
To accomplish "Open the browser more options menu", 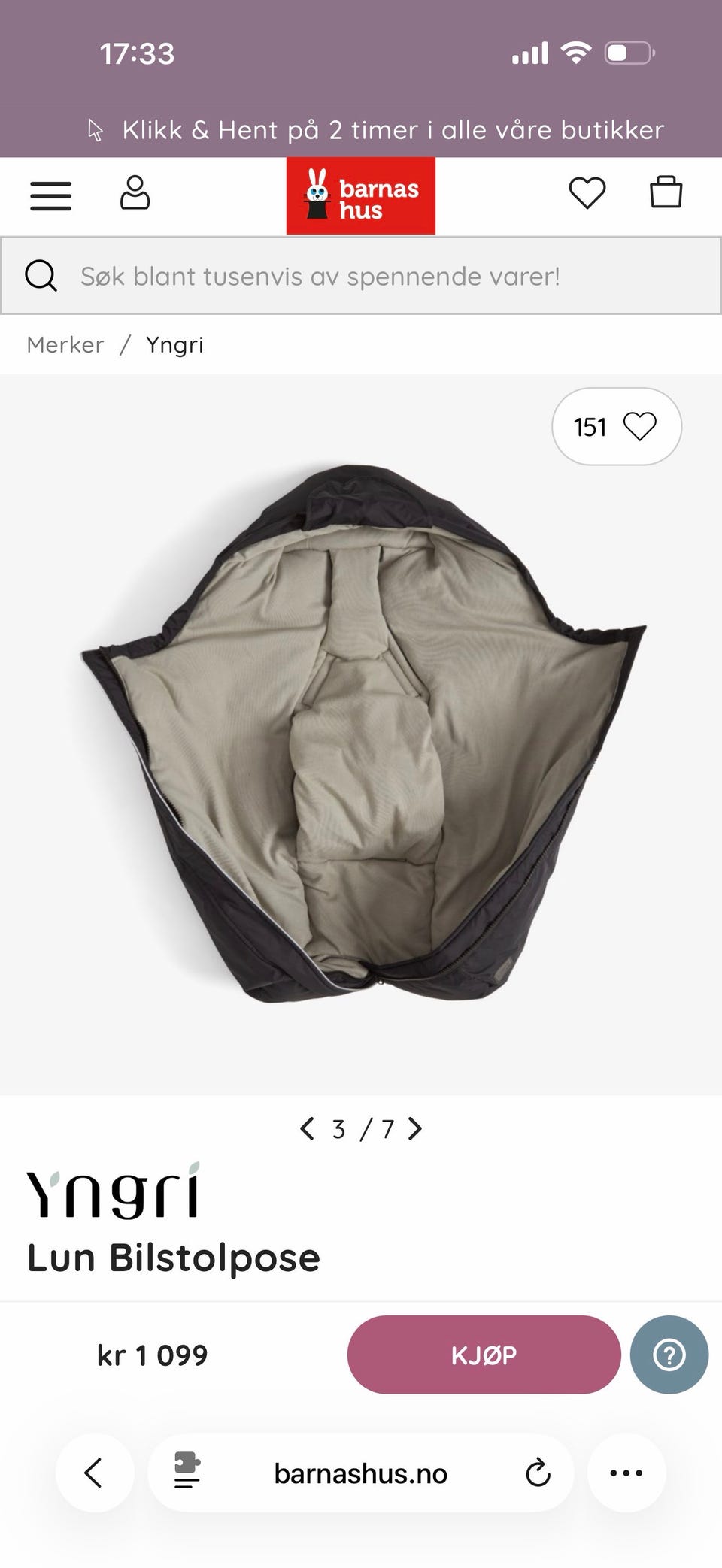I will (x=626, y=1473).
